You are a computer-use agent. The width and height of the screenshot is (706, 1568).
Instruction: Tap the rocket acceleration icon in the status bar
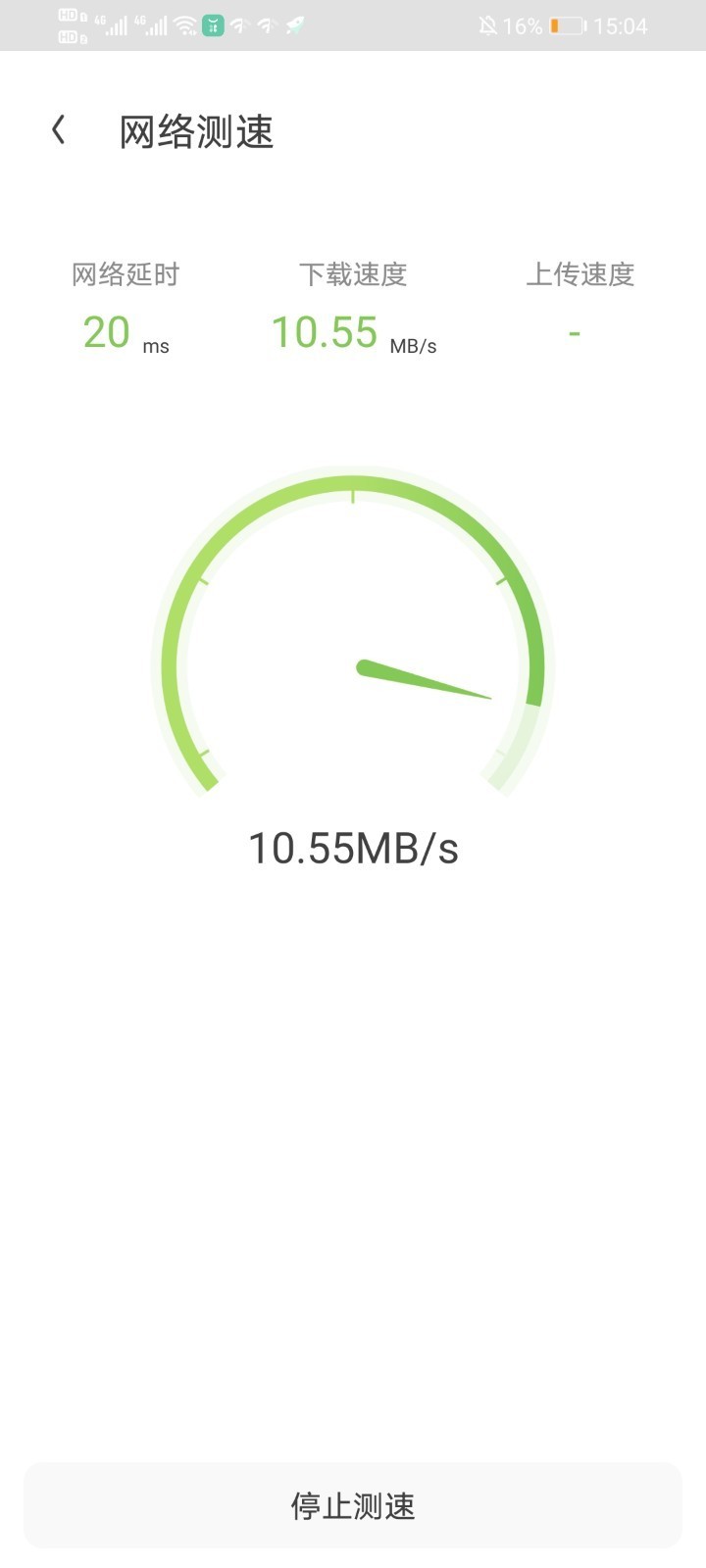coord(292,24)
